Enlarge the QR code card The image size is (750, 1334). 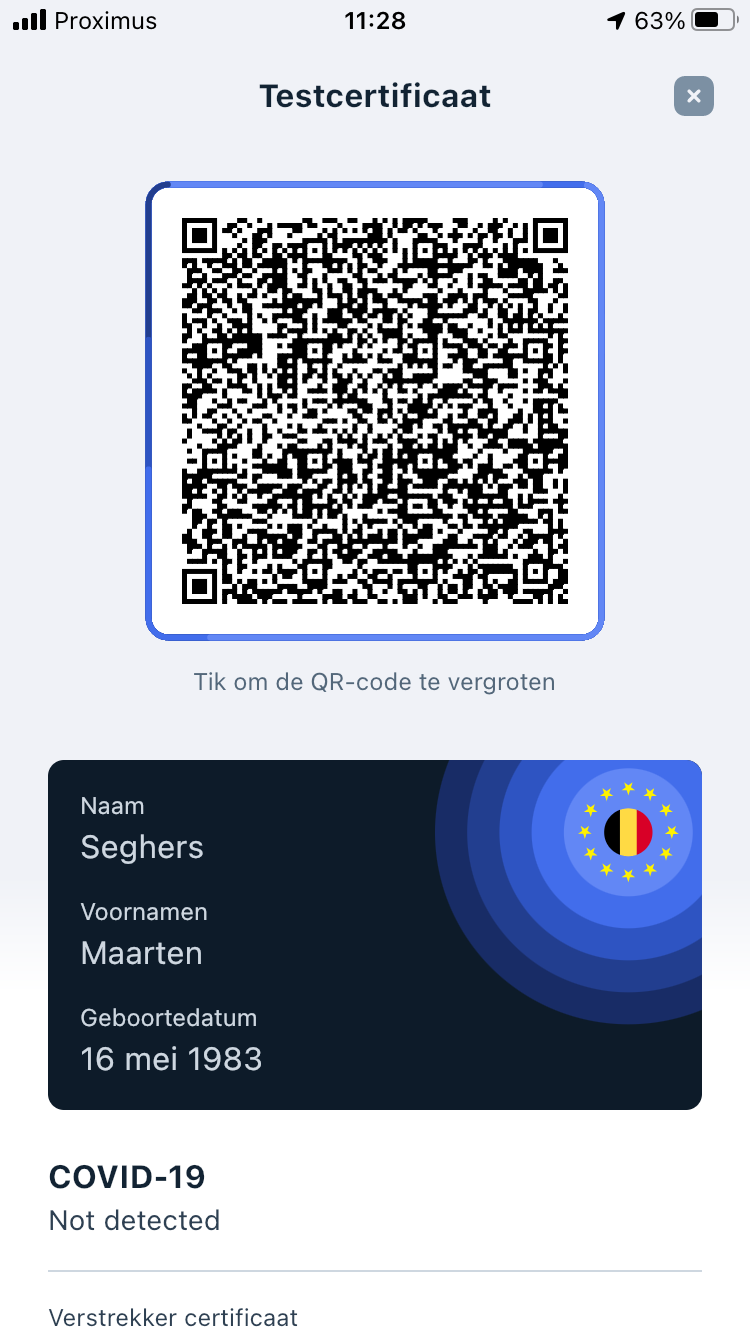point(375,411)
